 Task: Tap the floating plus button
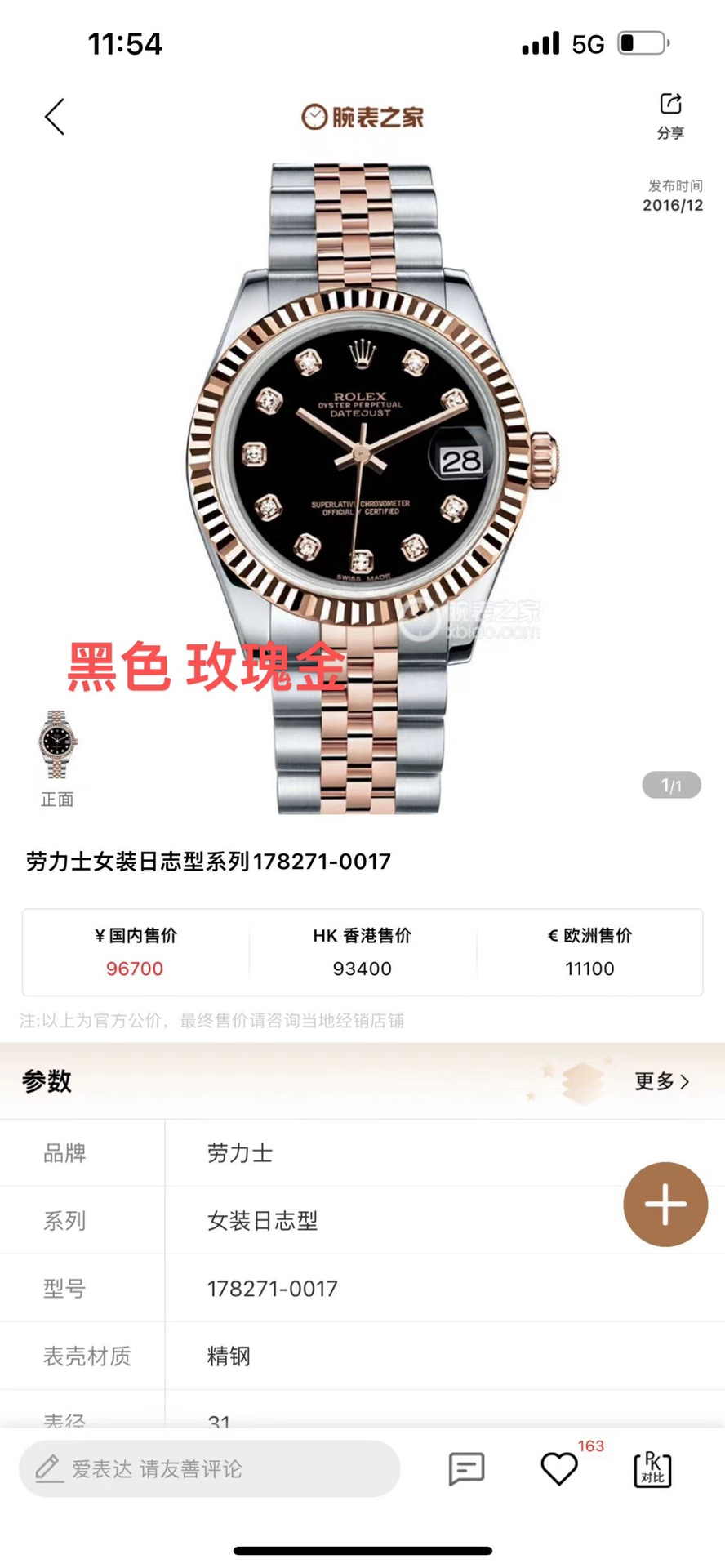click(665, 1204)
